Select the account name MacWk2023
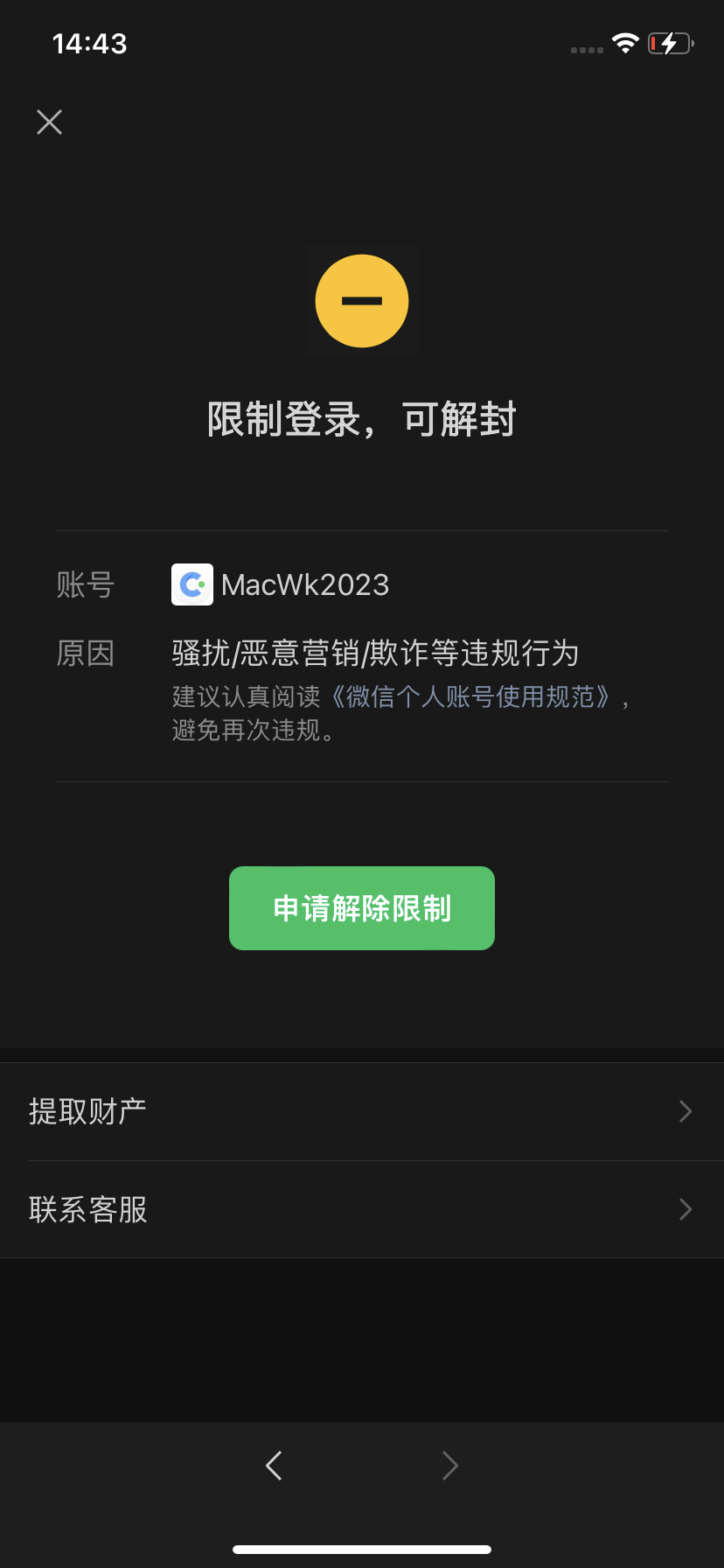Screen dimensions: 724x1568 (304, 584)
